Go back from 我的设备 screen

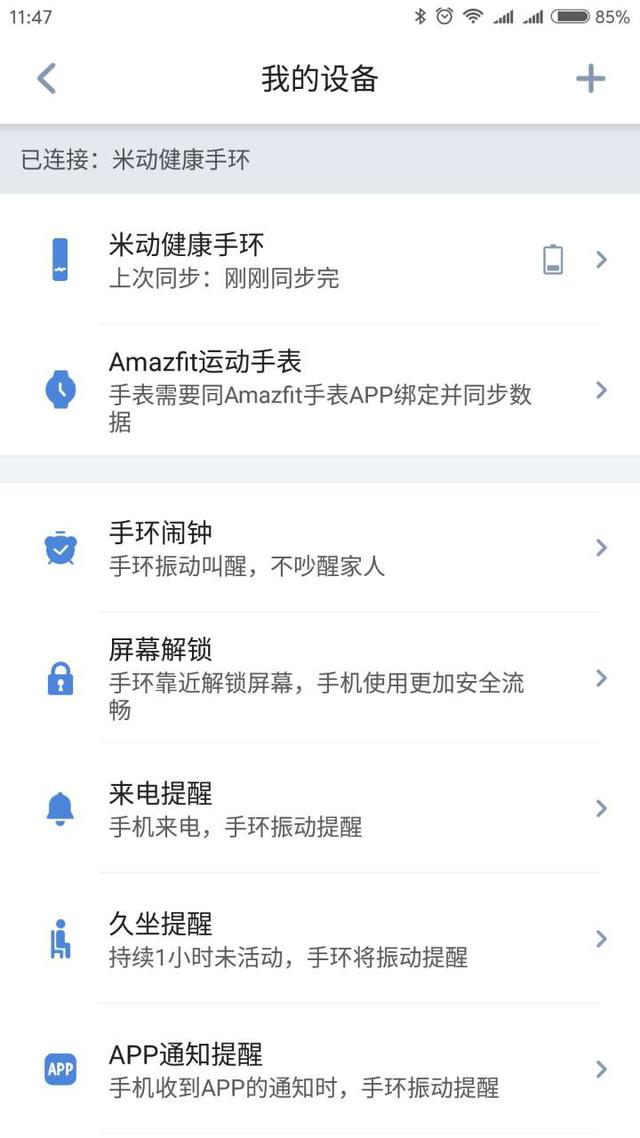[46, 79]
